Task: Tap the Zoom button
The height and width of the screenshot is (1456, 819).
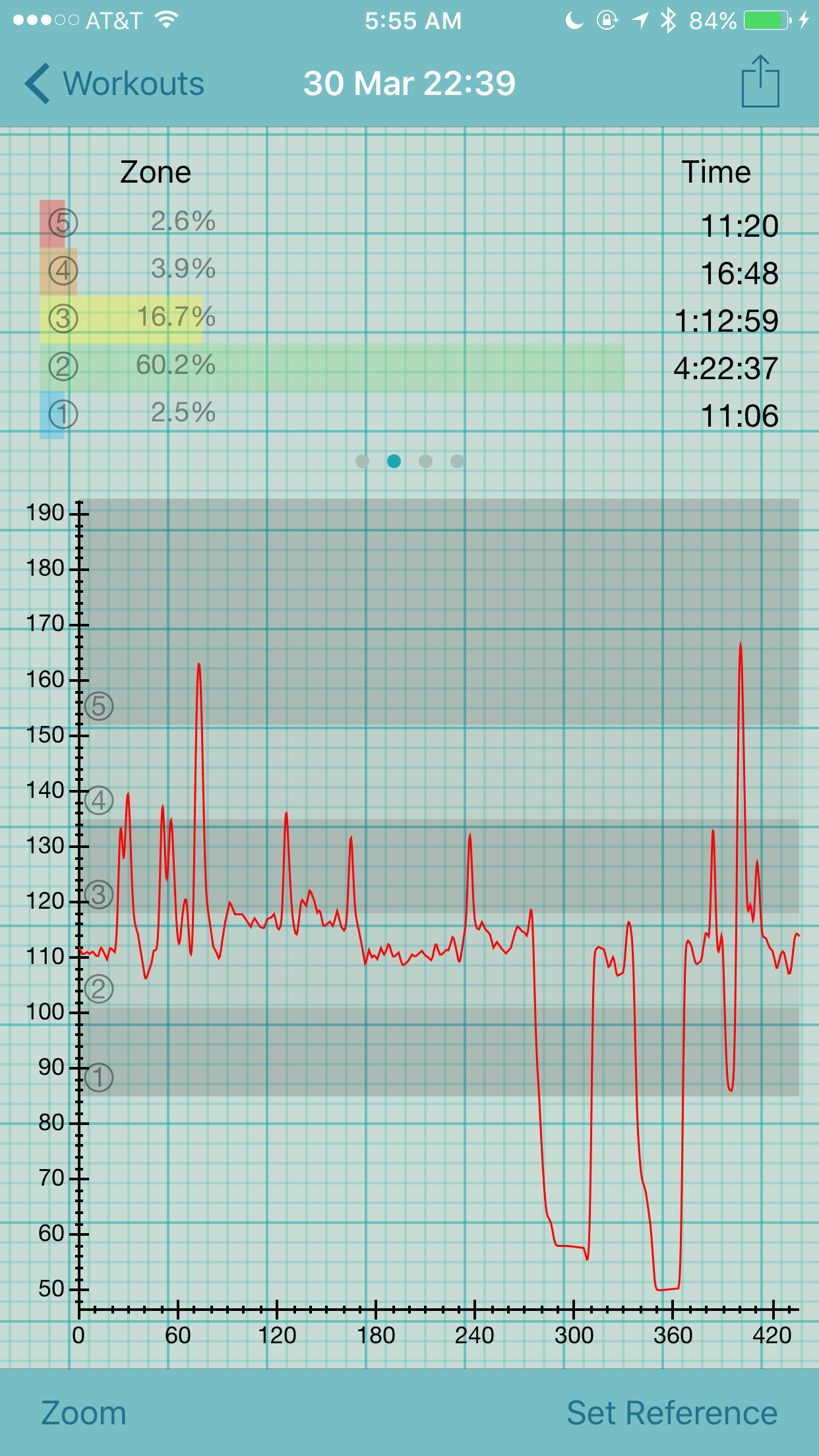Action: tap(84, 1413)
